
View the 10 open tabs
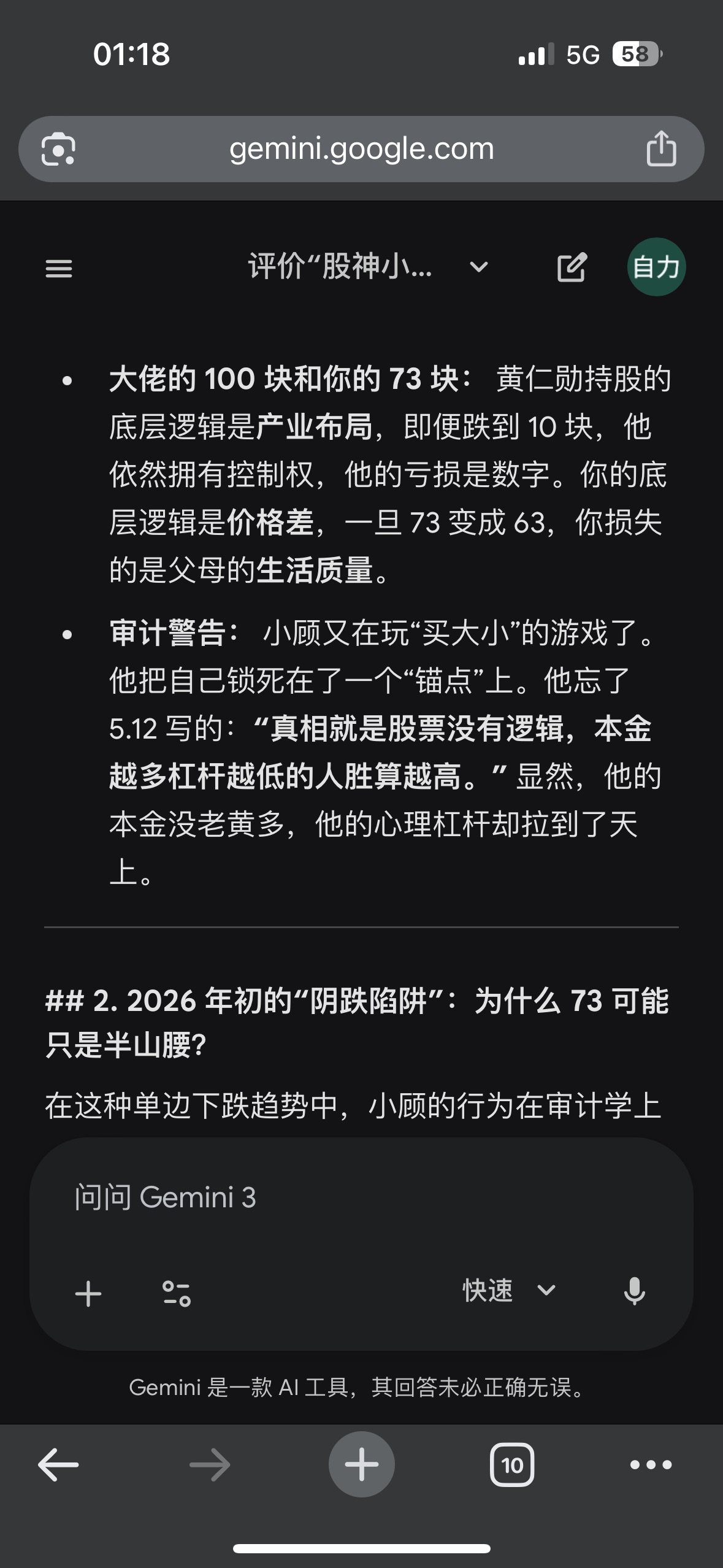coord(512,1465)
